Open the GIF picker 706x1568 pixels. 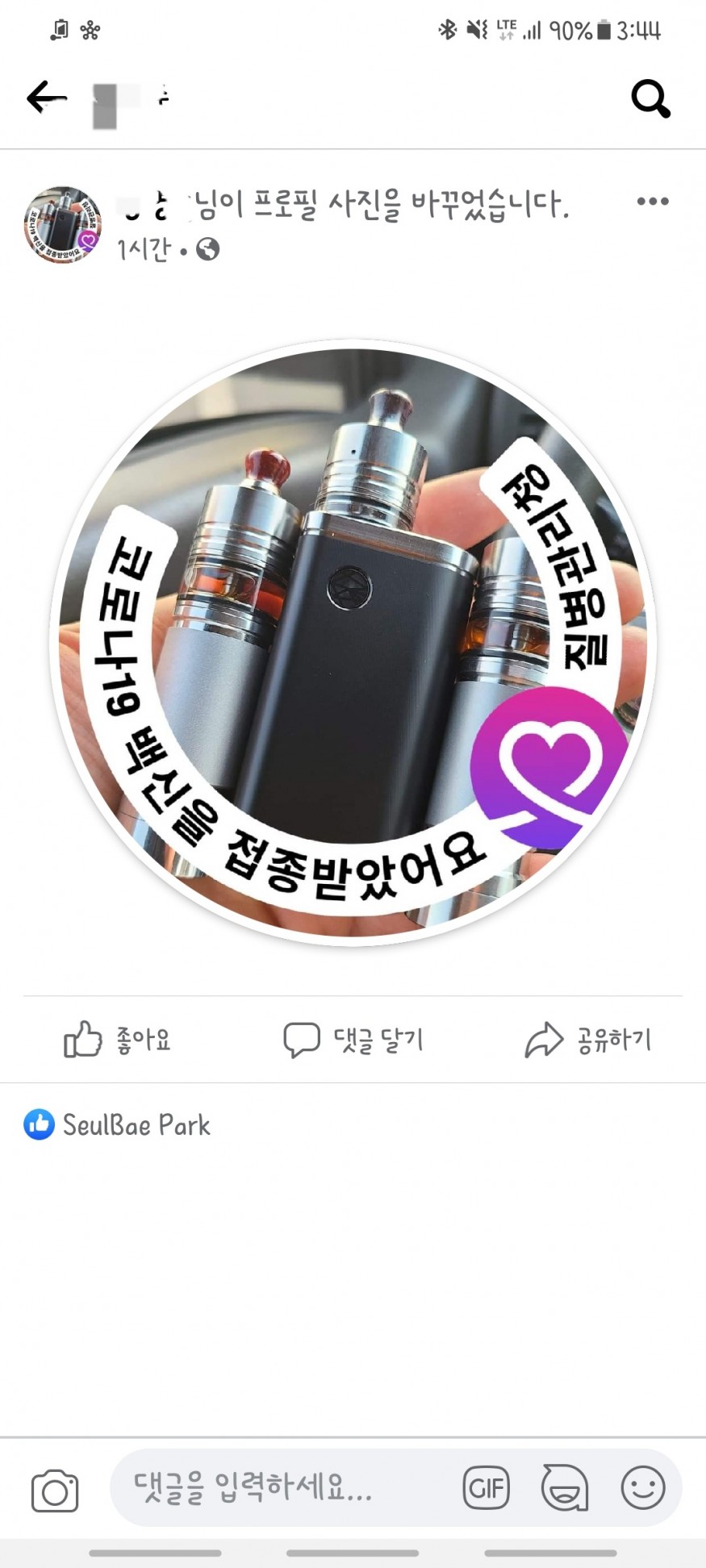click(486, 1487)
